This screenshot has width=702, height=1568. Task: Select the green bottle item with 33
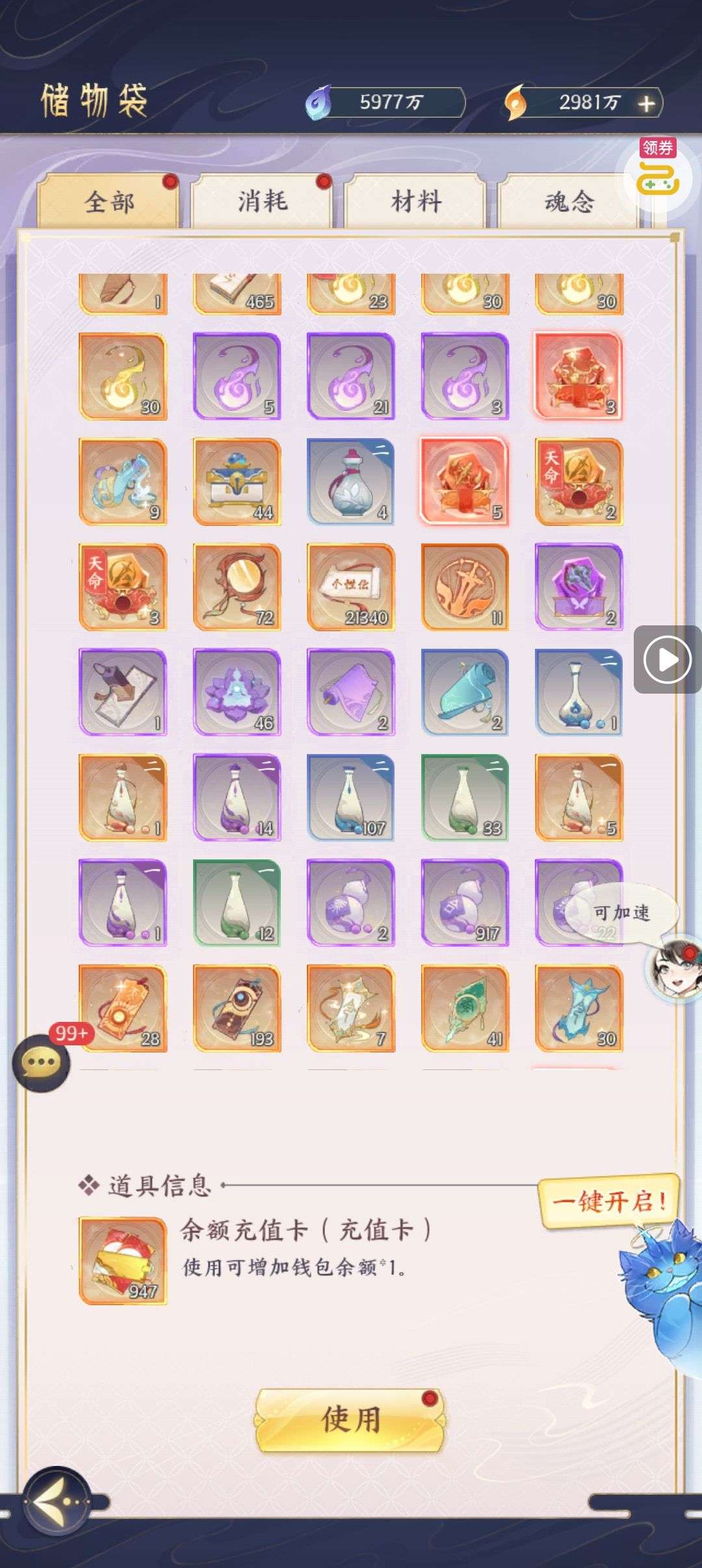pyautogui.click(x=465, y=798)
